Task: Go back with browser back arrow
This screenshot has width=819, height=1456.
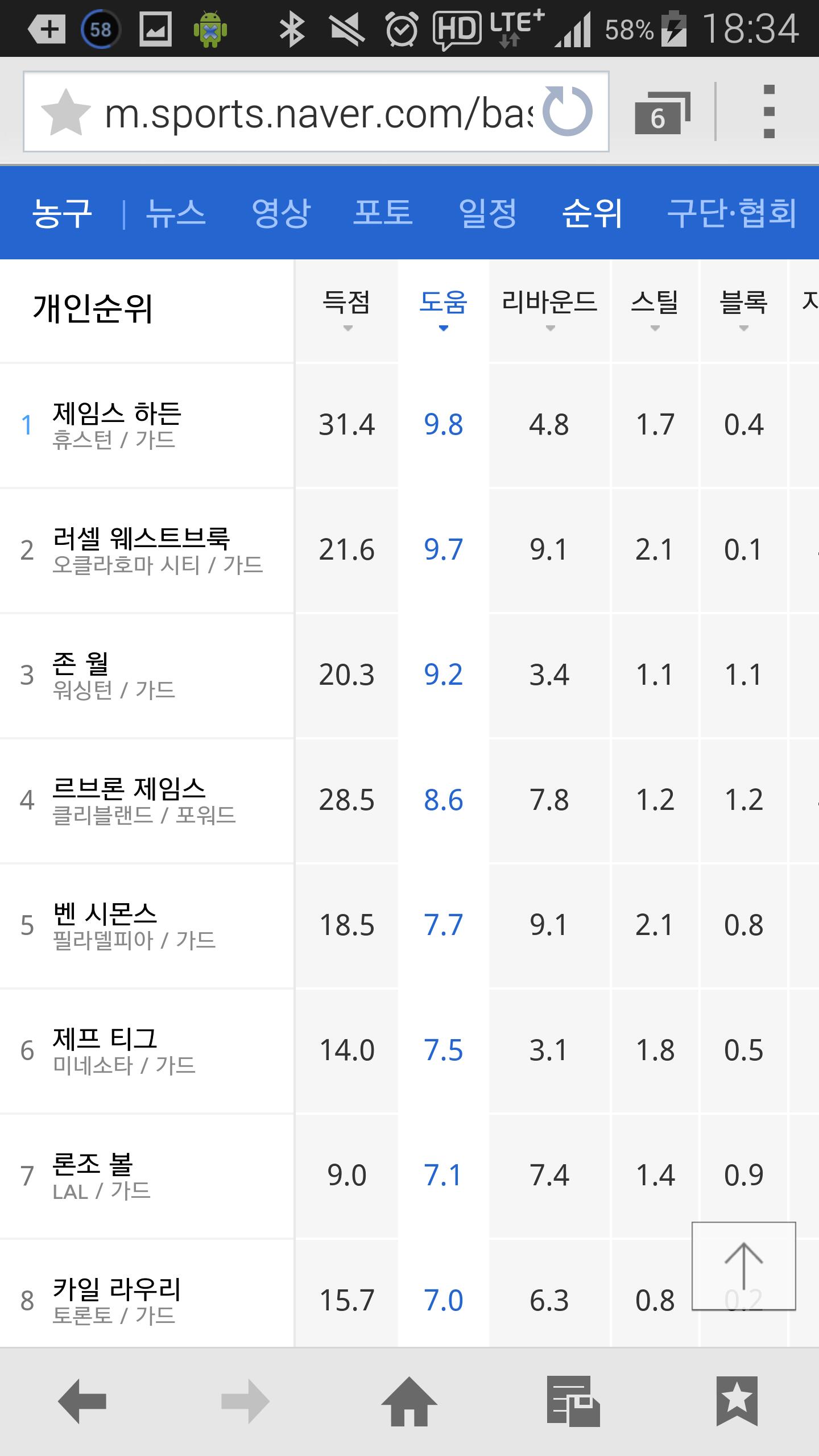Action: pos(82,1401)
